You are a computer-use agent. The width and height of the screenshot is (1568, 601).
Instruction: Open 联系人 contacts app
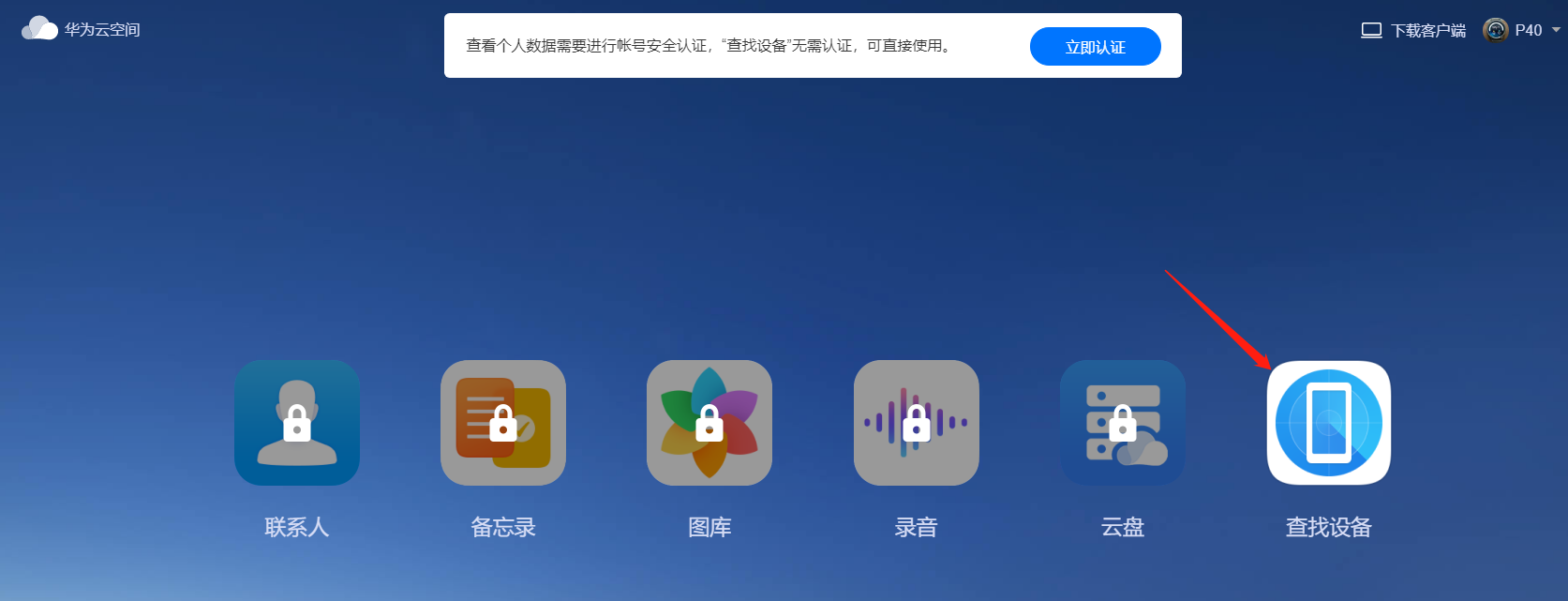[297, 423]
